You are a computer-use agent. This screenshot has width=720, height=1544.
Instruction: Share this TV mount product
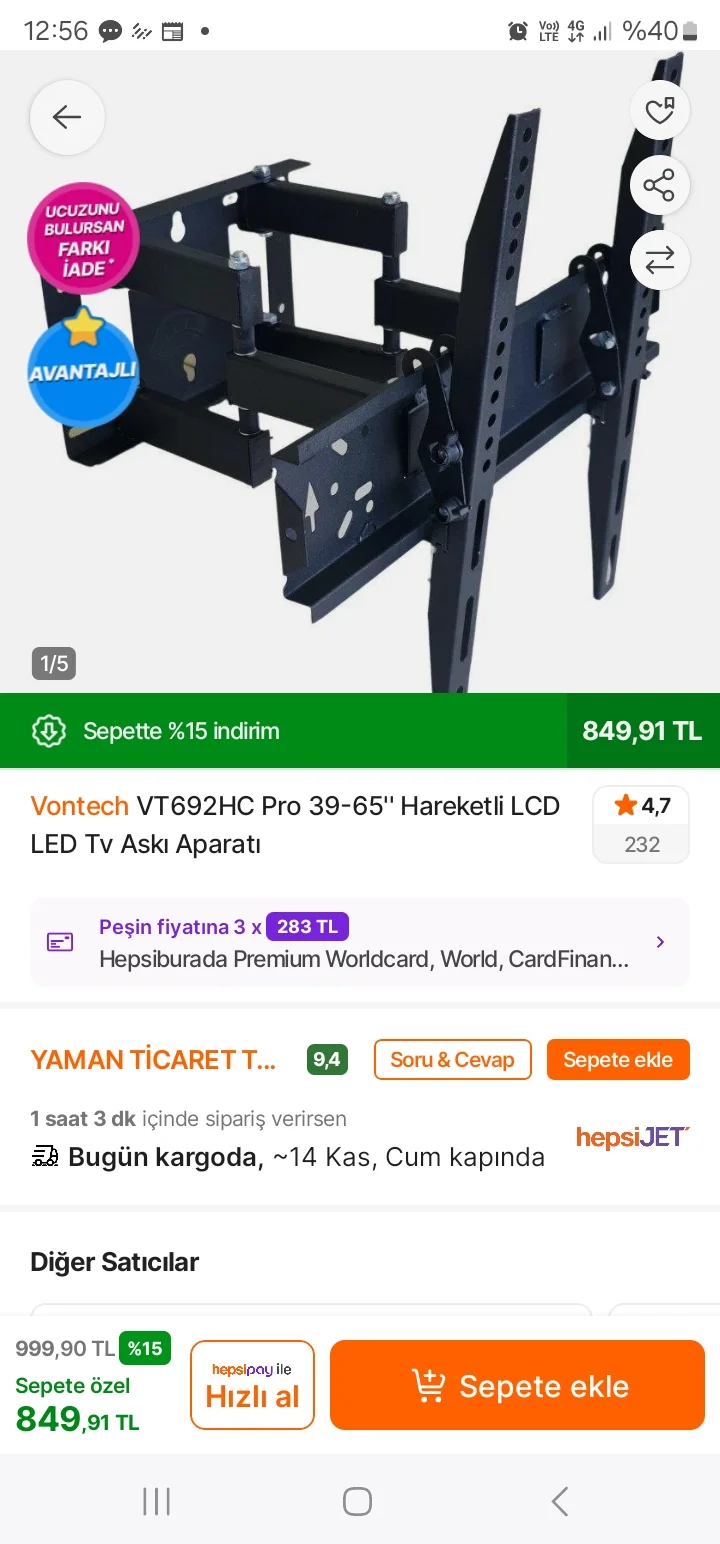(660, 185)
